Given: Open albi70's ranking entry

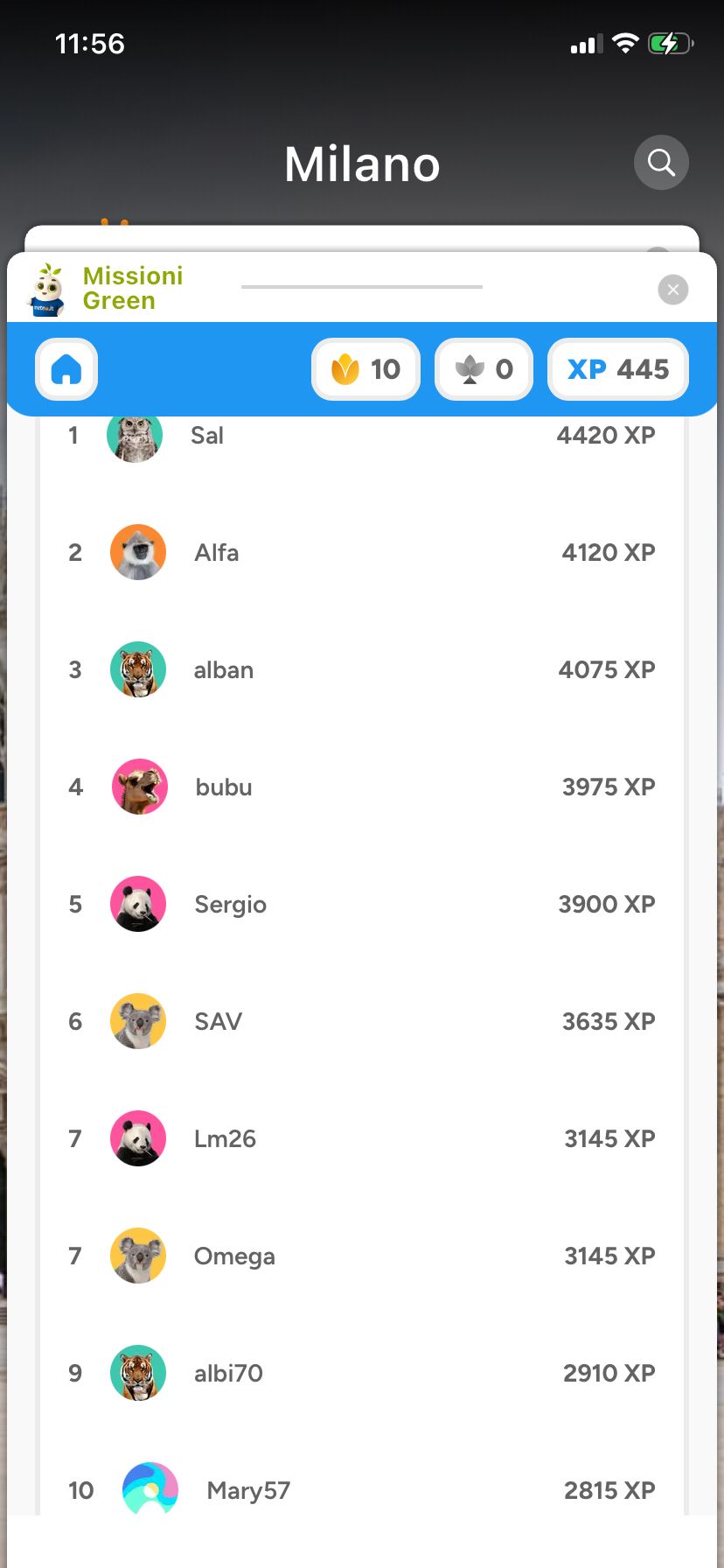Looking at the screenshot, I should pyautogui.click(x=361, y=1374).
